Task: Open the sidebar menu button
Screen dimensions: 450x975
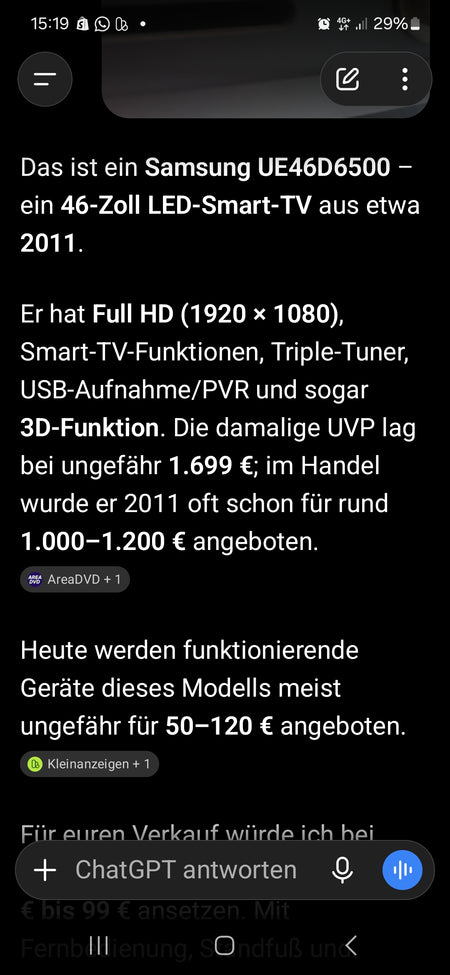Action: (x=45, y=79)
